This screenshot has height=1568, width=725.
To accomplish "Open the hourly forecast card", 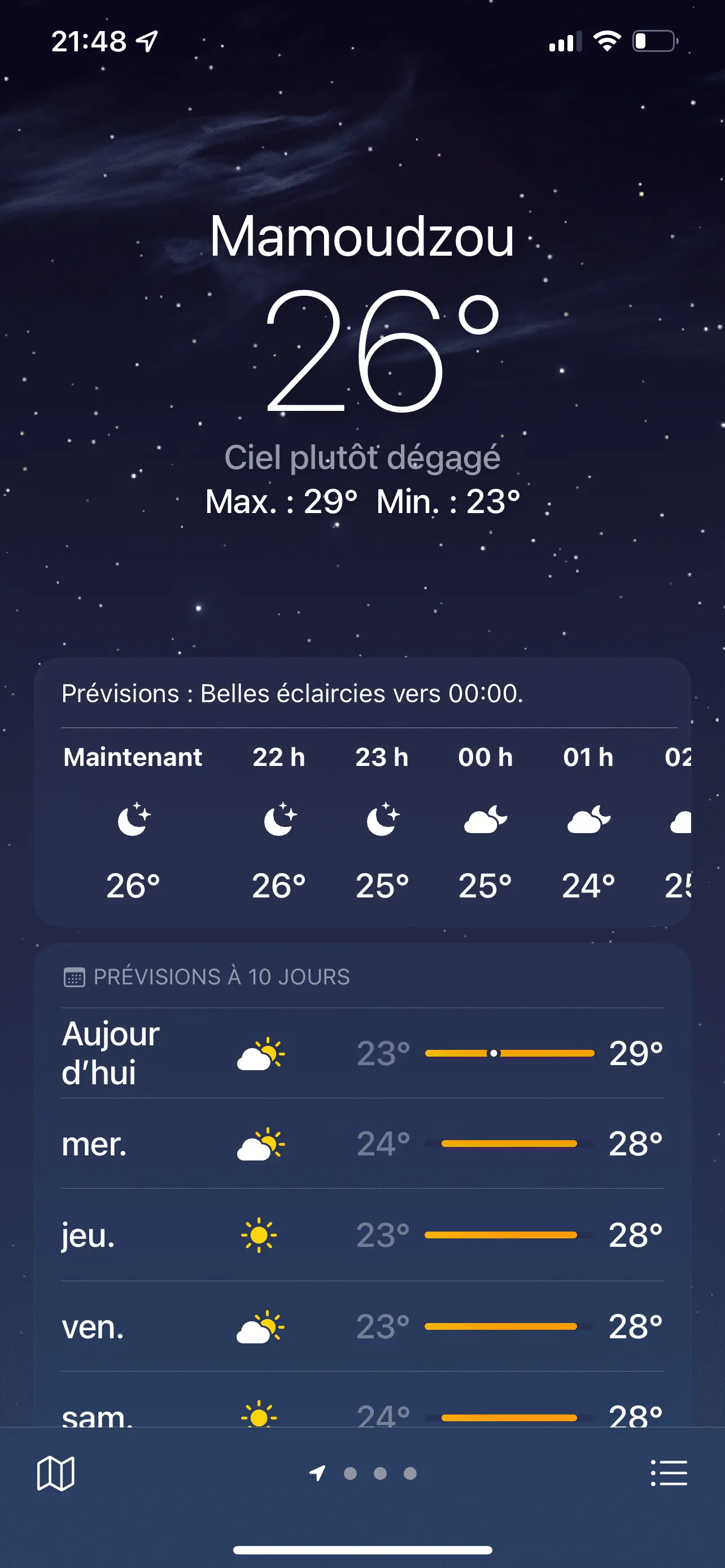I will coord(362,791).
